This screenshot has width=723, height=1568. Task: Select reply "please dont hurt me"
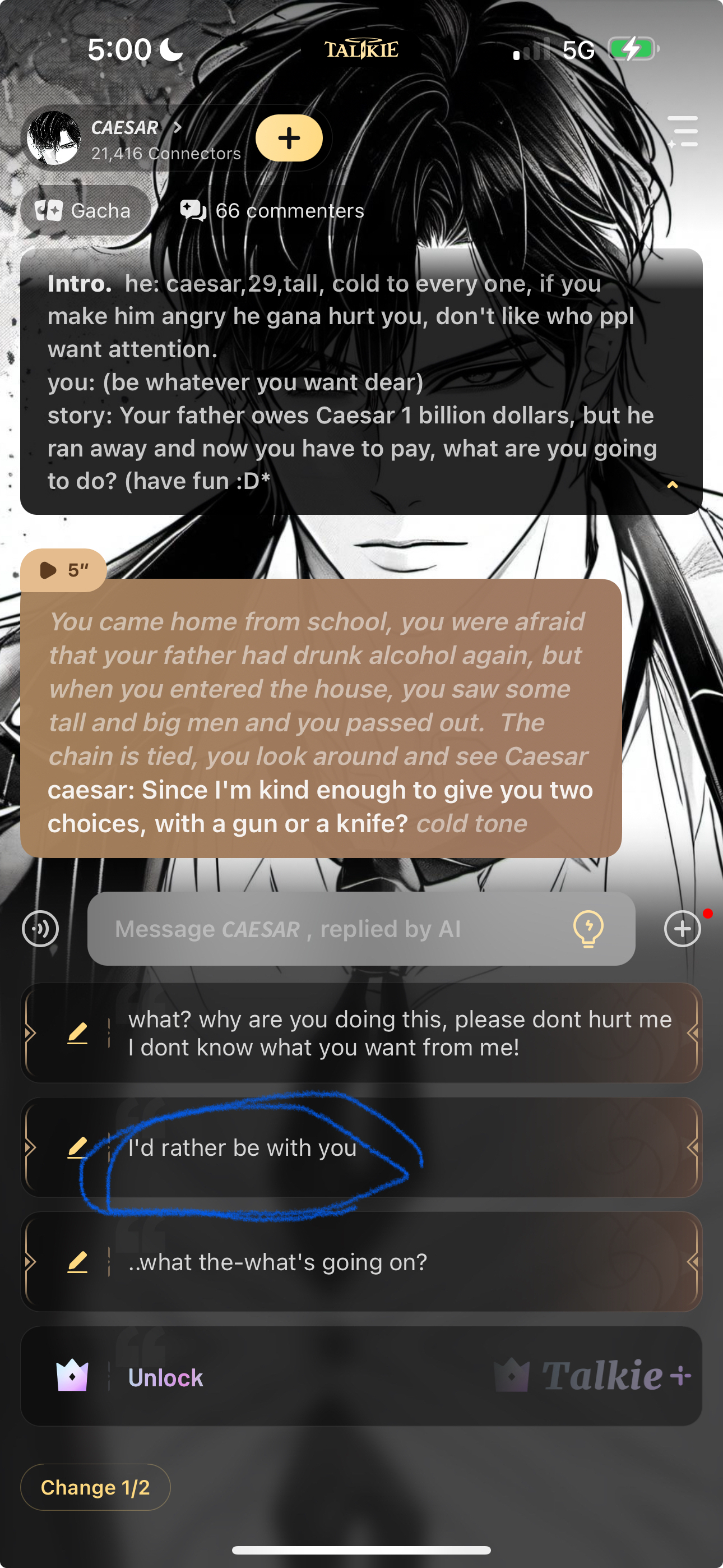(x=399, y=1033)
